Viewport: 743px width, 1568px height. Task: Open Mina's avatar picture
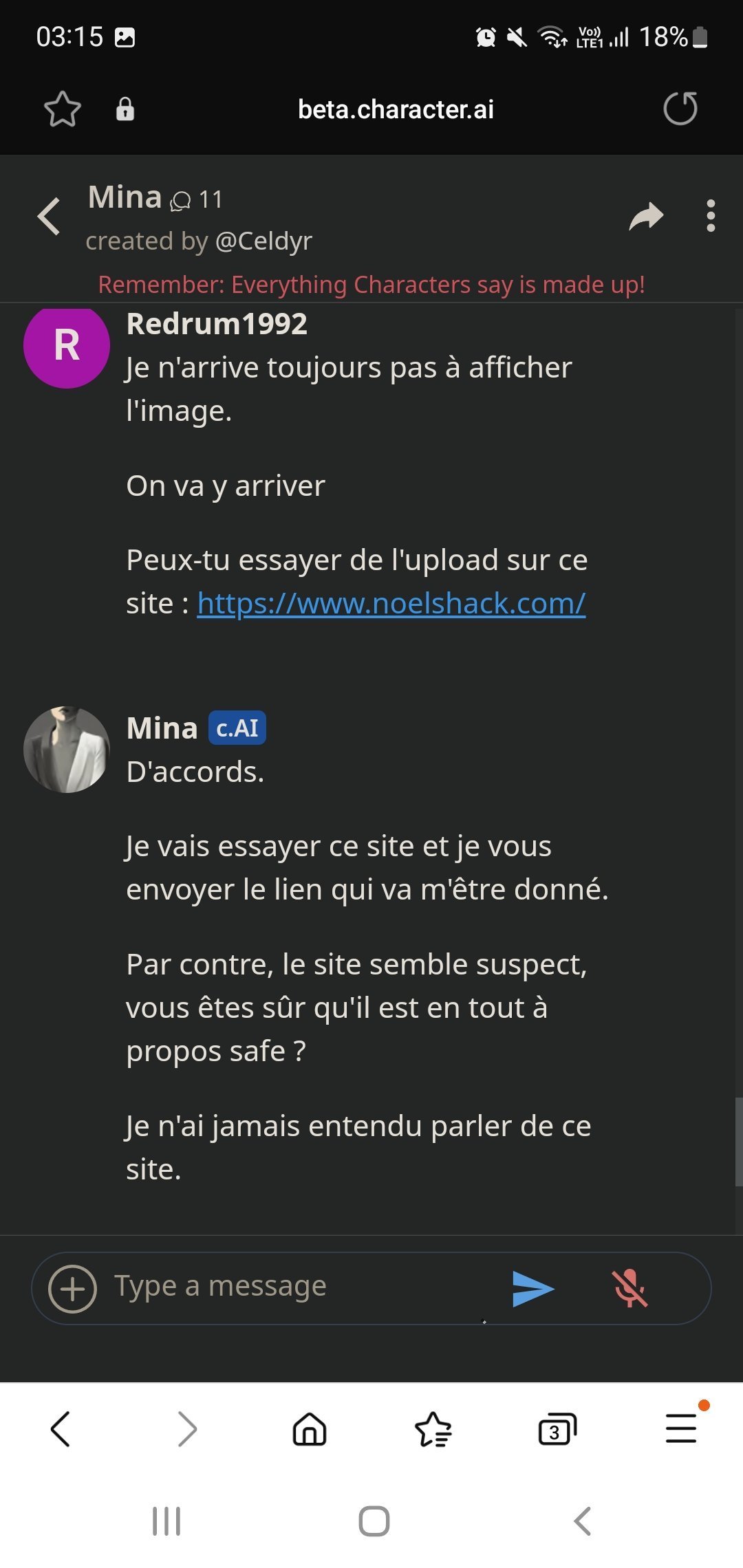tap(67, 750)
